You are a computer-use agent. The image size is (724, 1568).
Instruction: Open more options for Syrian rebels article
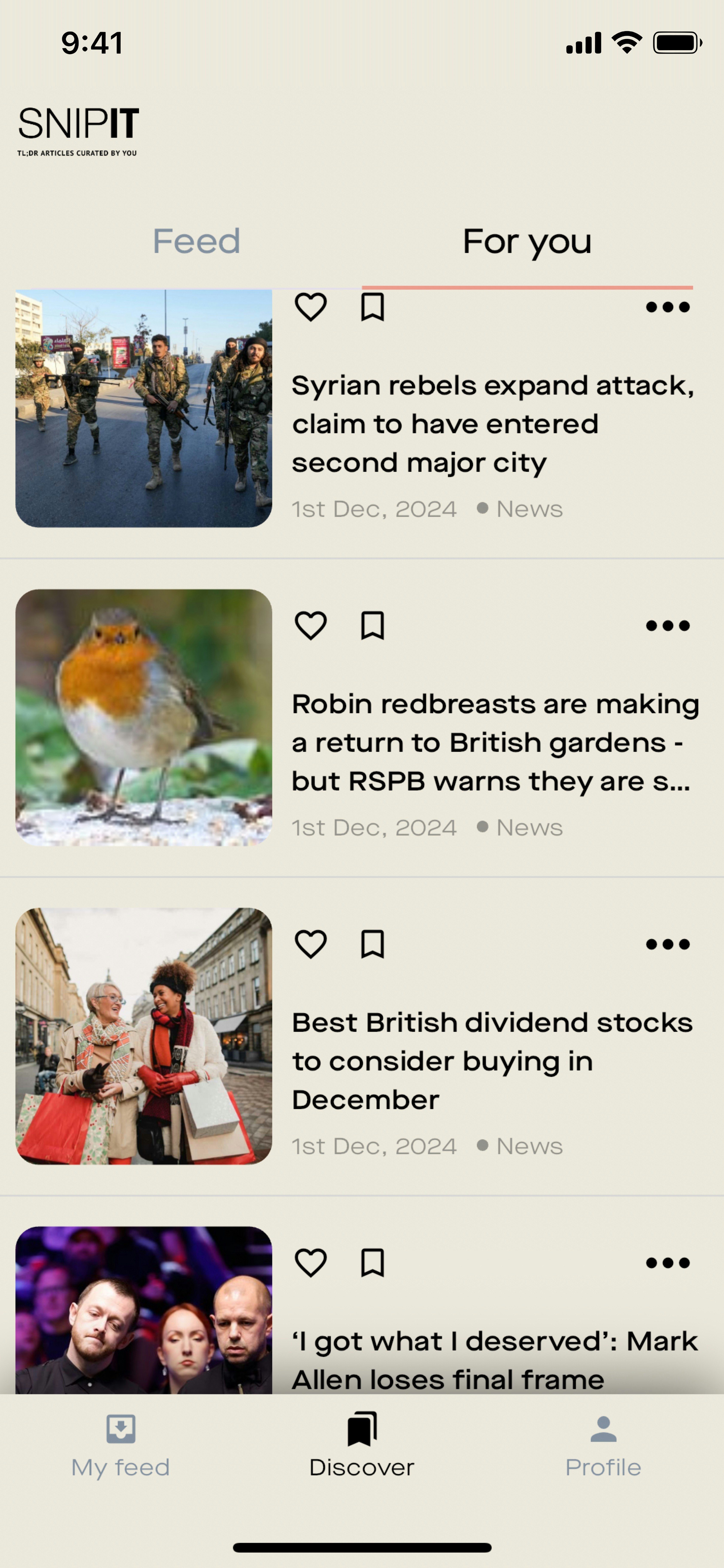(667, 307)
